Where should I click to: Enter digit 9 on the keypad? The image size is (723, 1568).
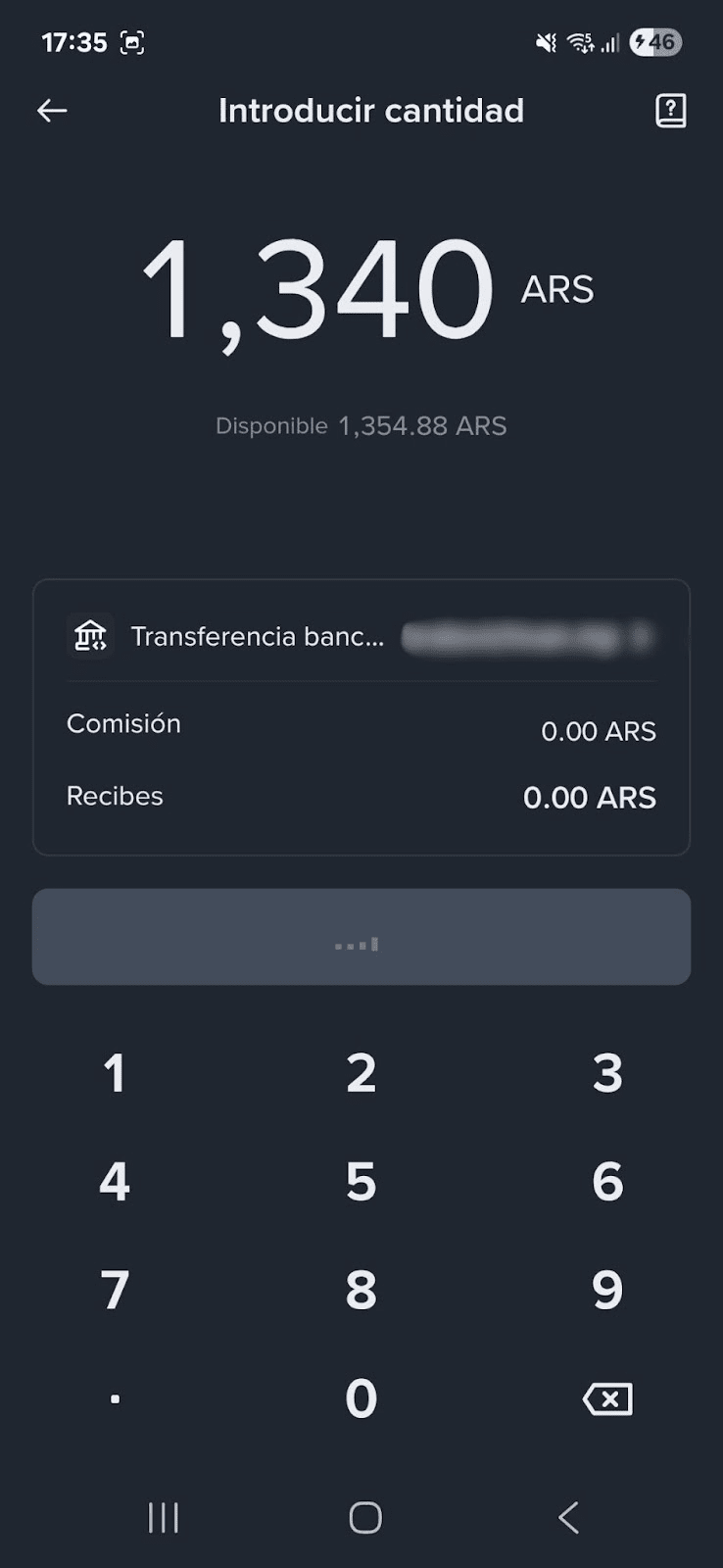click(x=607, y=1290)
